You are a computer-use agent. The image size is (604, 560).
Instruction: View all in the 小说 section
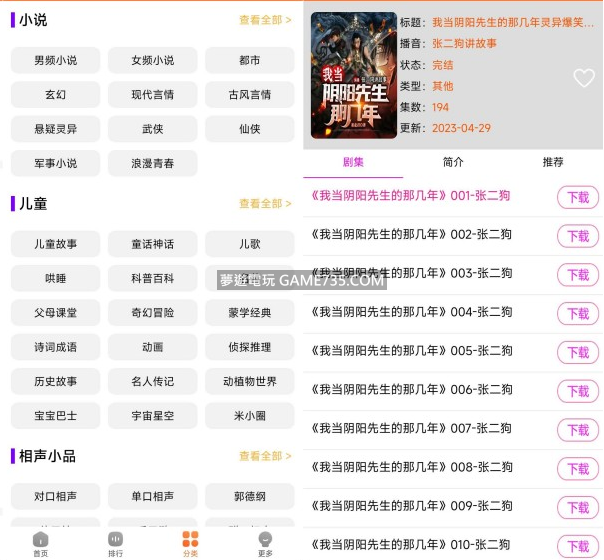(265, 20)
